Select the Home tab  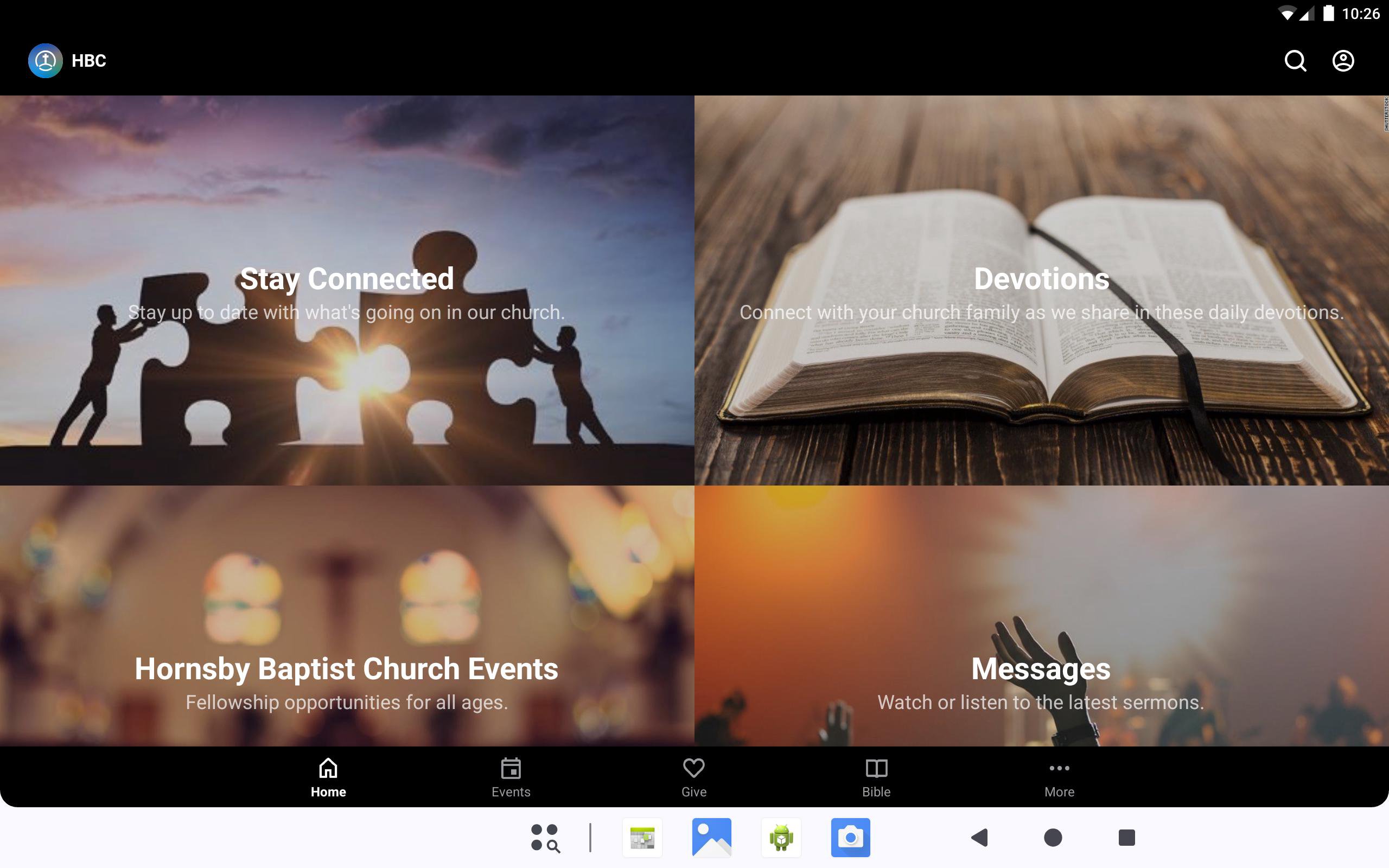328,777
